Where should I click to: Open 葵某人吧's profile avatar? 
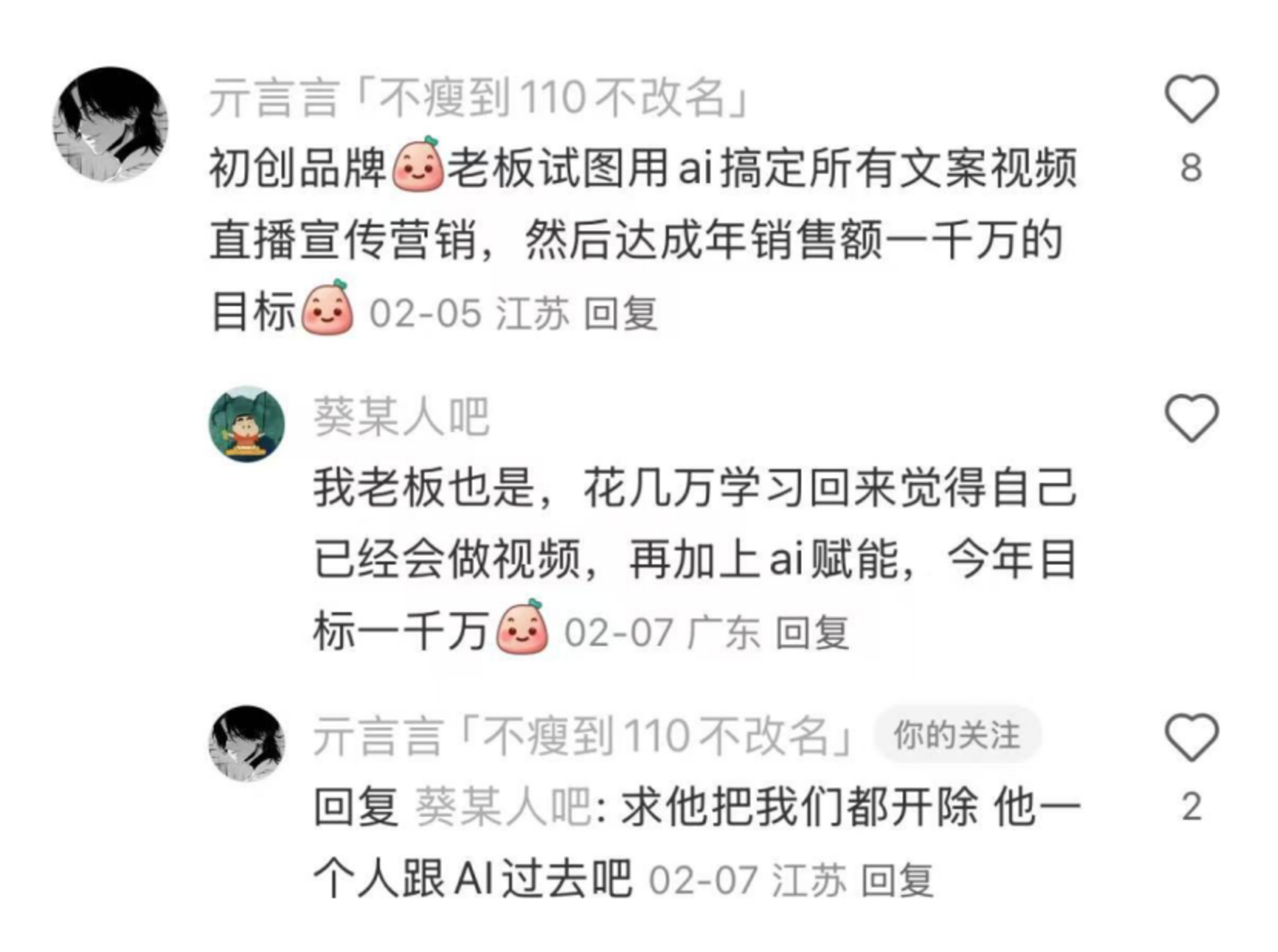[x=246, y=424]
